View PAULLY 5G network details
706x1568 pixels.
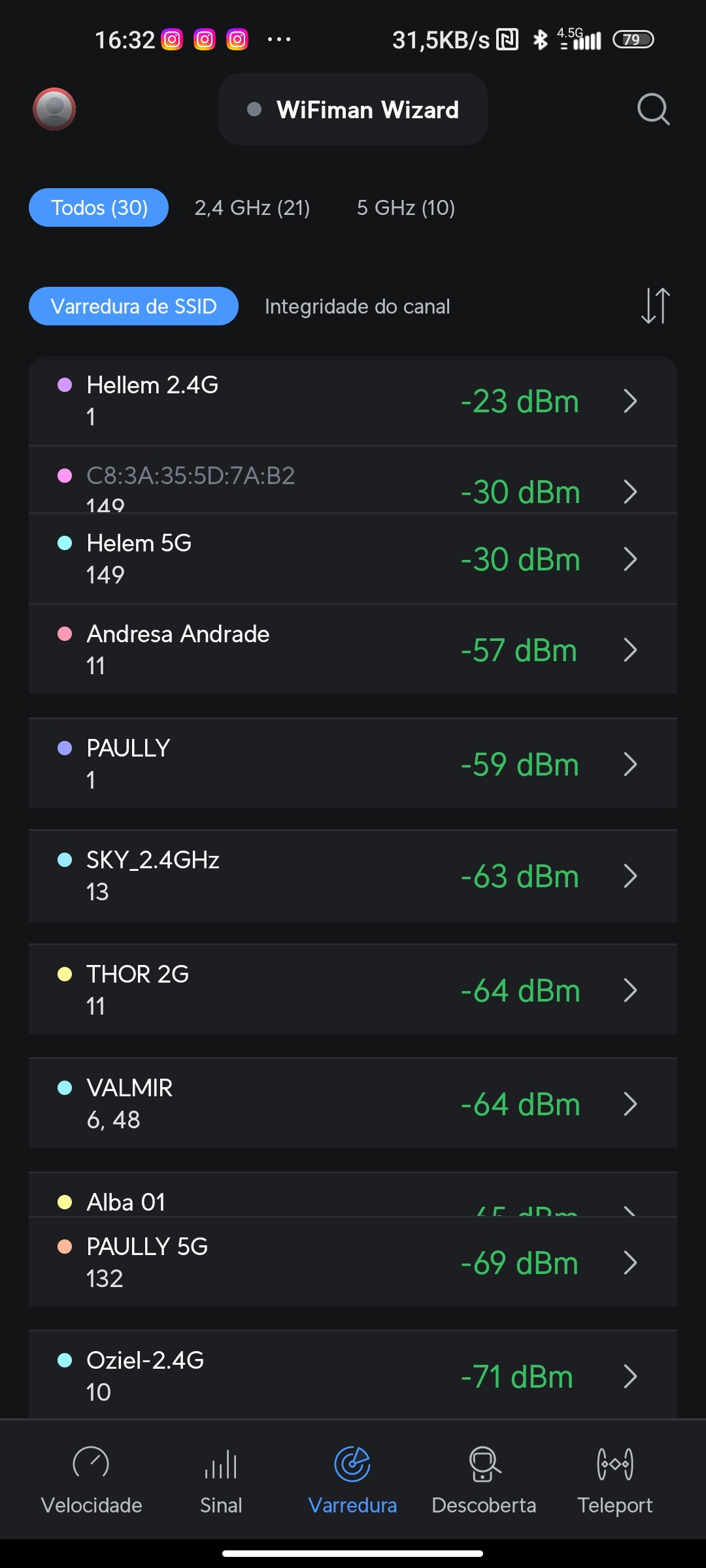pyautogui.click(x=353, y=1263)
